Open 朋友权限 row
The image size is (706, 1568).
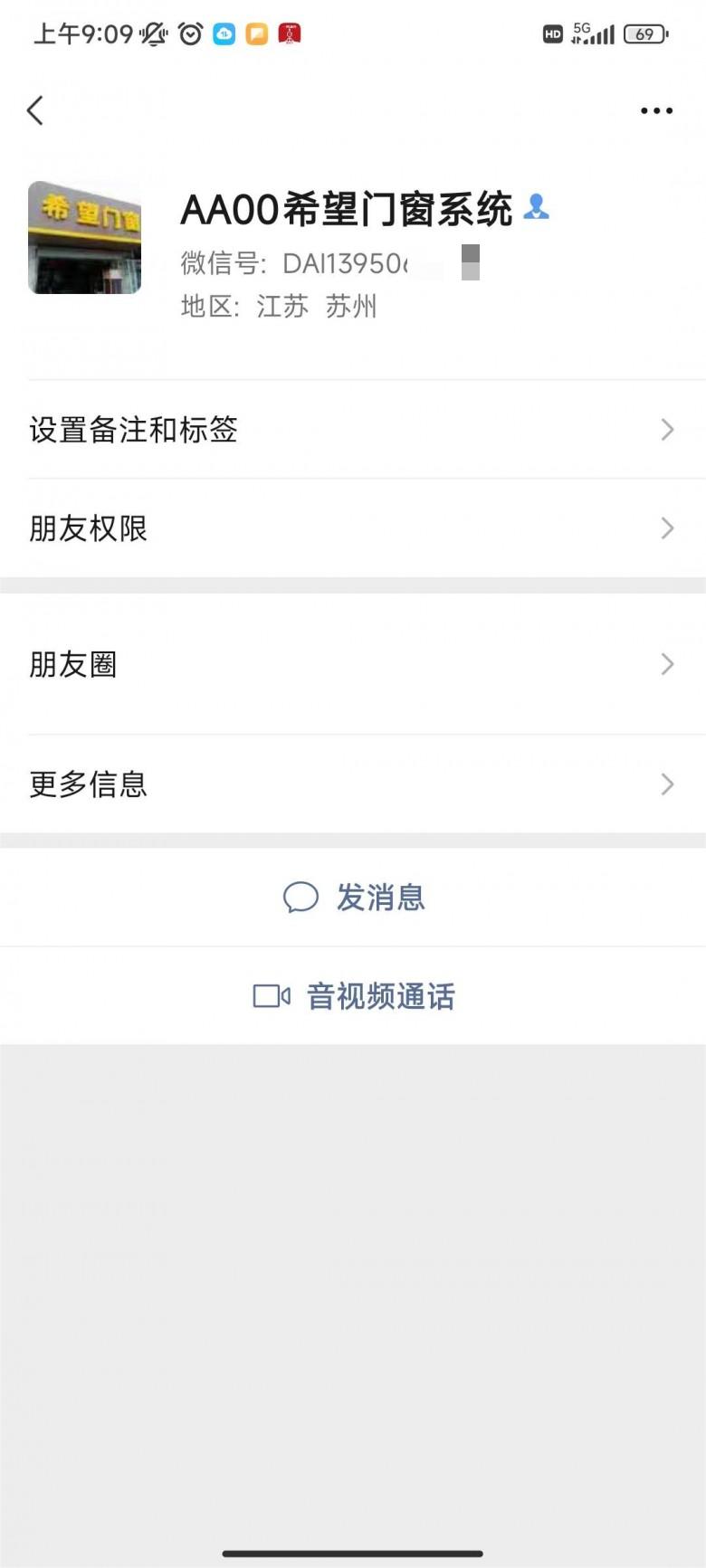coord(353,528)
